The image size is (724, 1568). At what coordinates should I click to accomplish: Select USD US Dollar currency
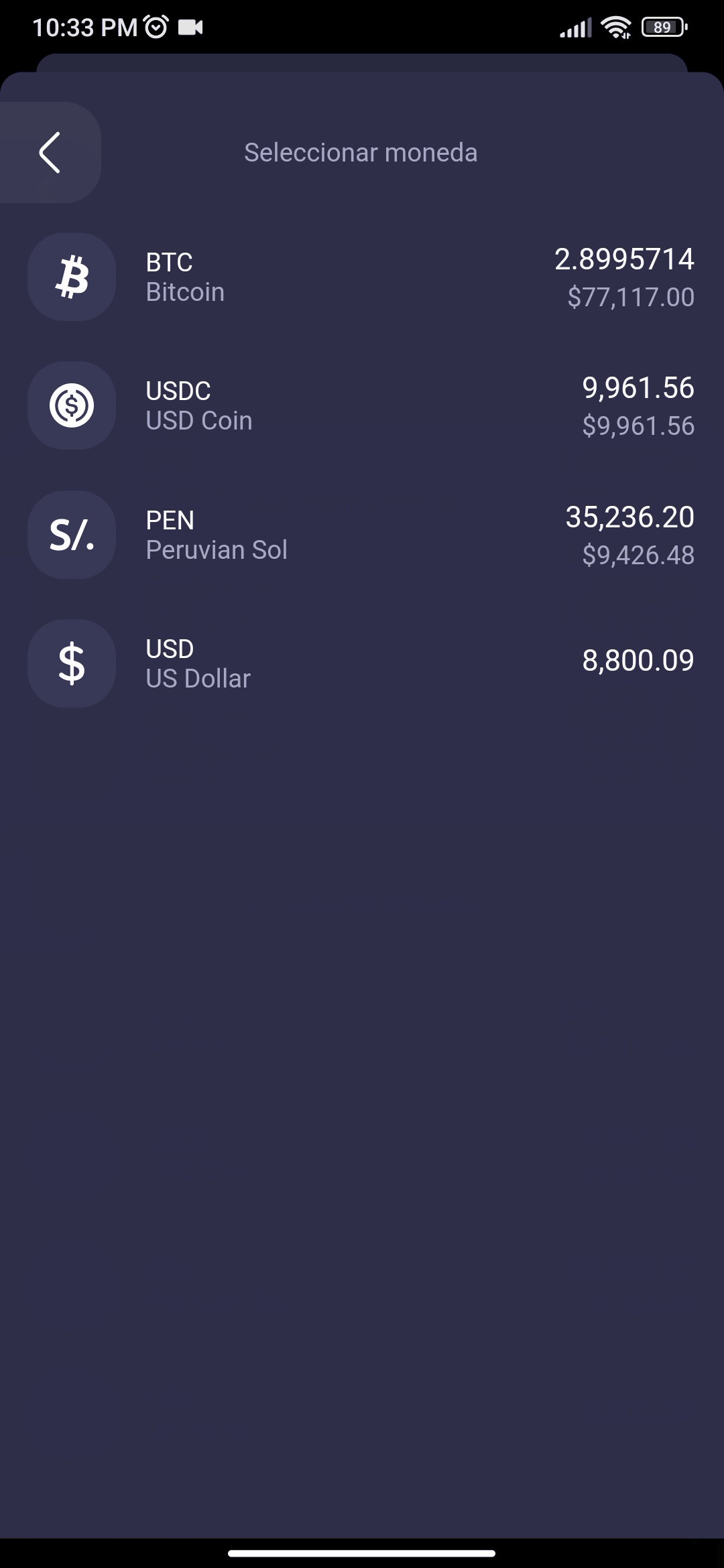point(361,663)
